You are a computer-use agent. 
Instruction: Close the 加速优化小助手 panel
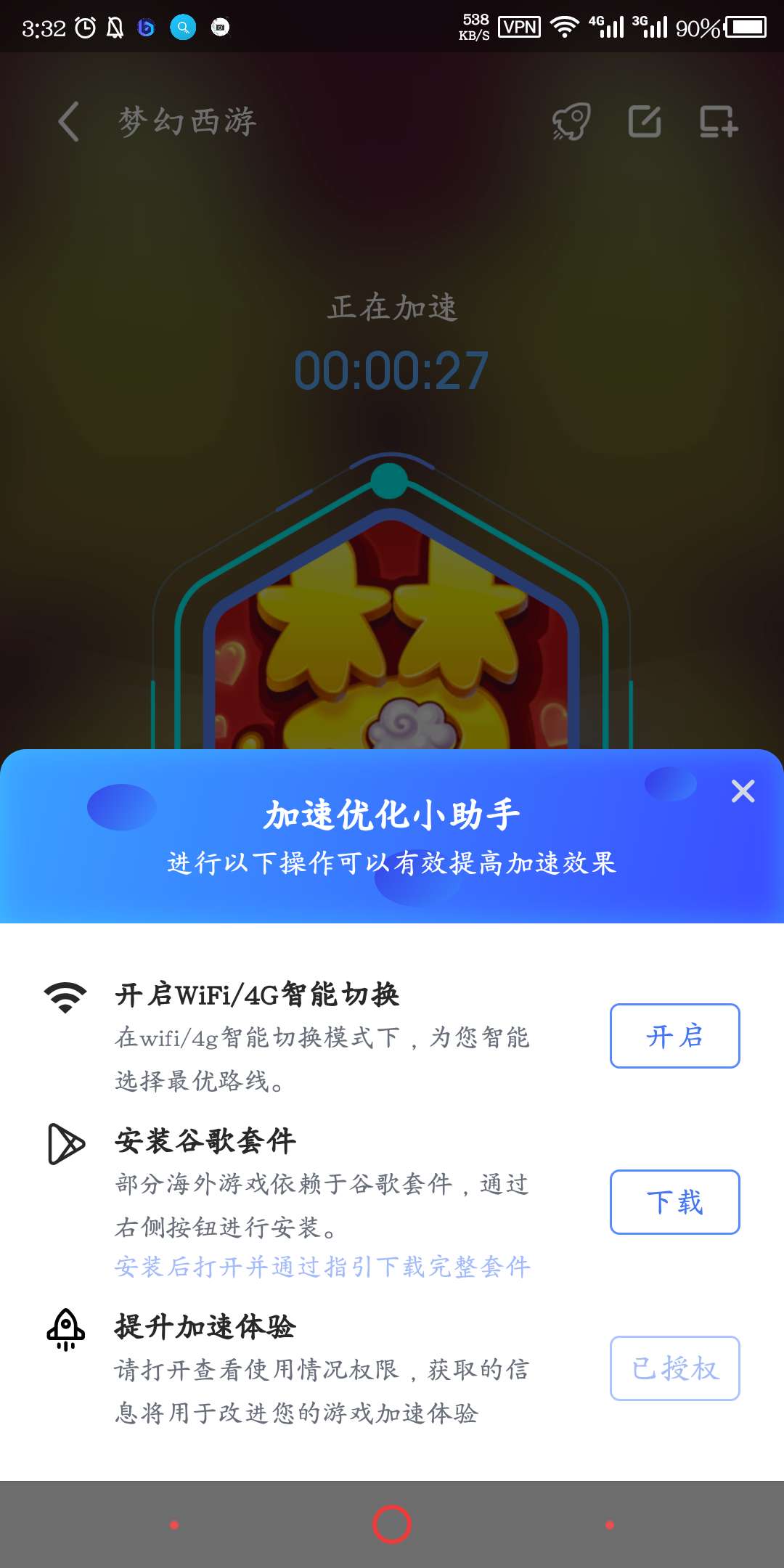point(743,791)
